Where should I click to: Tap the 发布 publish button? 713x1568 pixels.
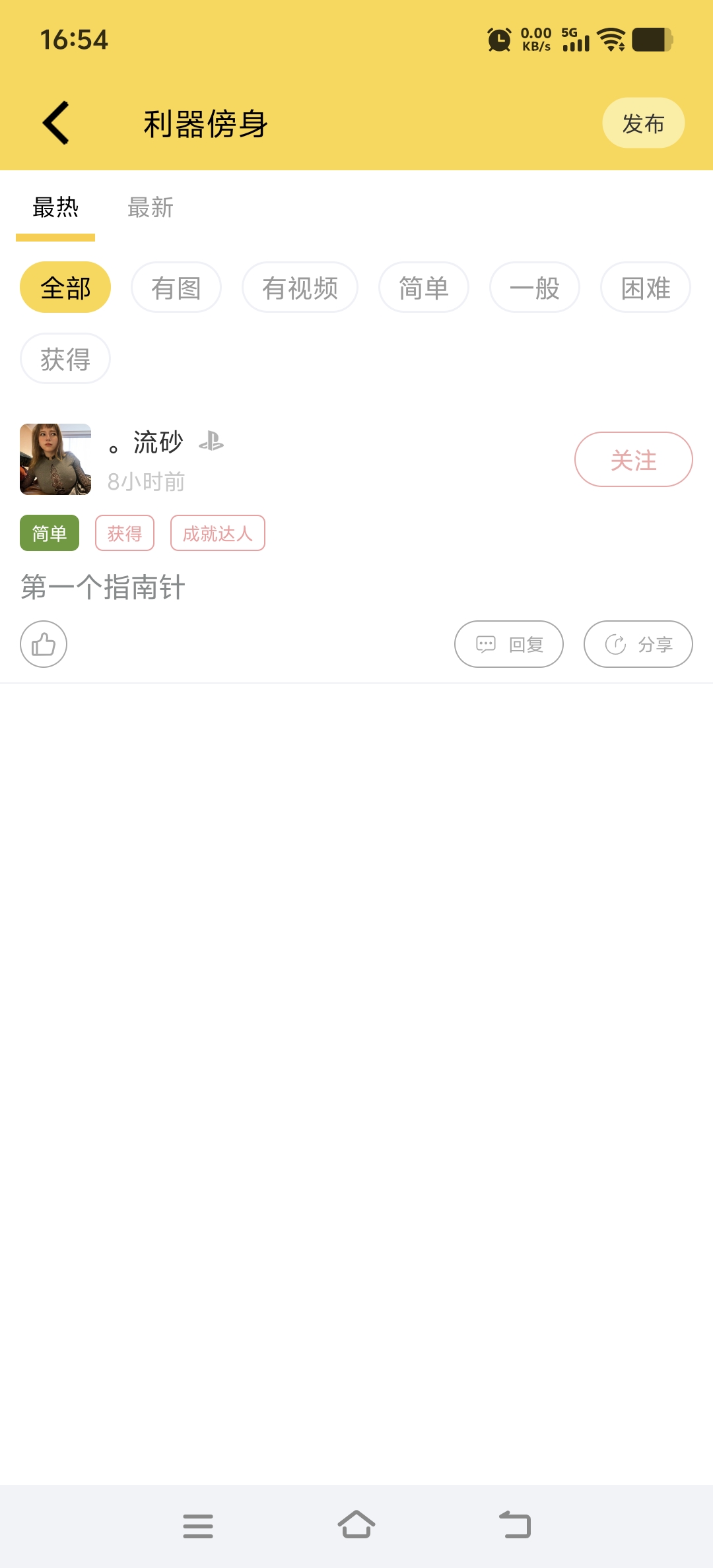point(643,123)
